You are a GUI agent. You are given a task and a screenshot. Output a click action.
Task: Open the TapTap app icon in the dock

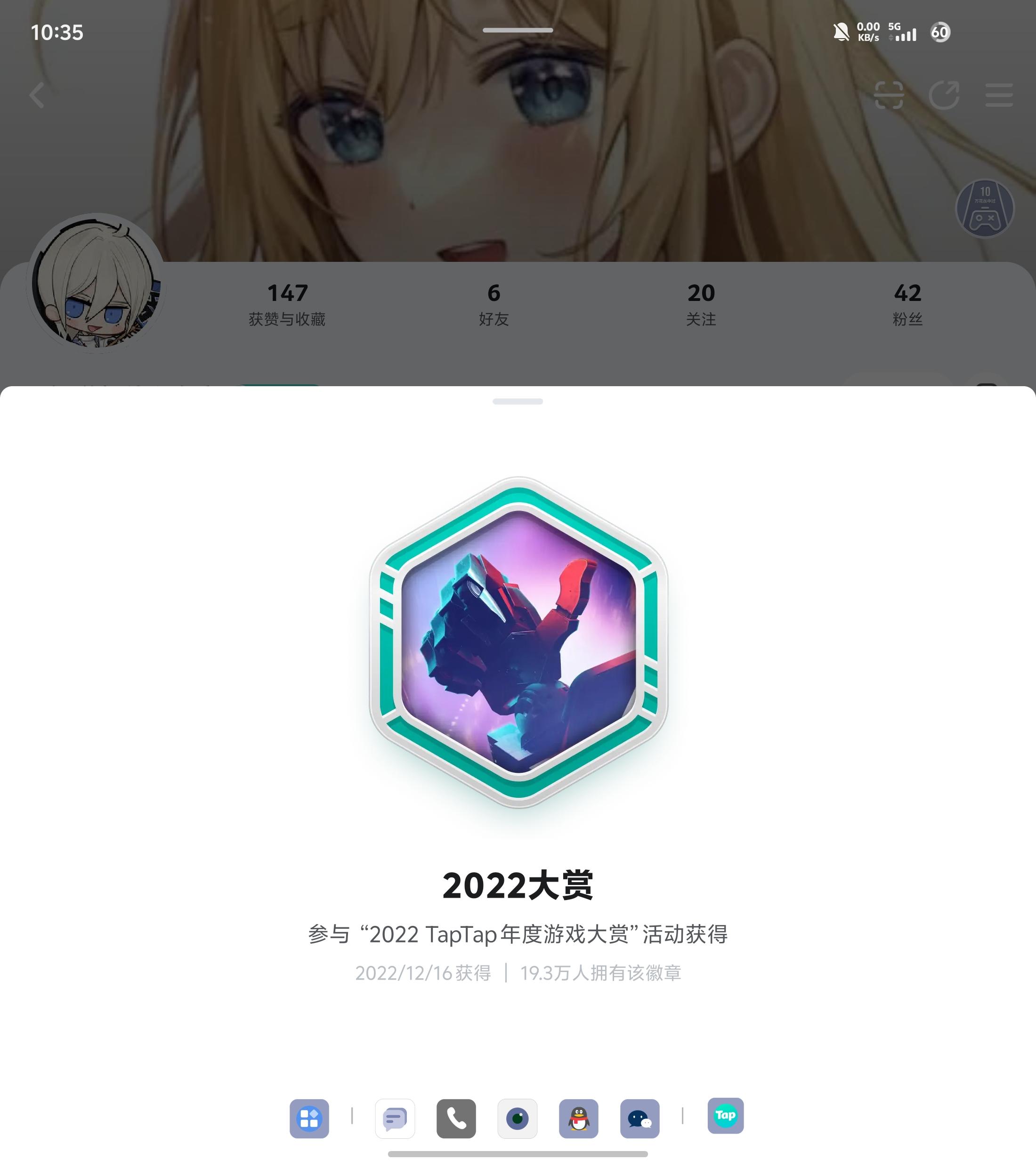tap(725, 1118)
